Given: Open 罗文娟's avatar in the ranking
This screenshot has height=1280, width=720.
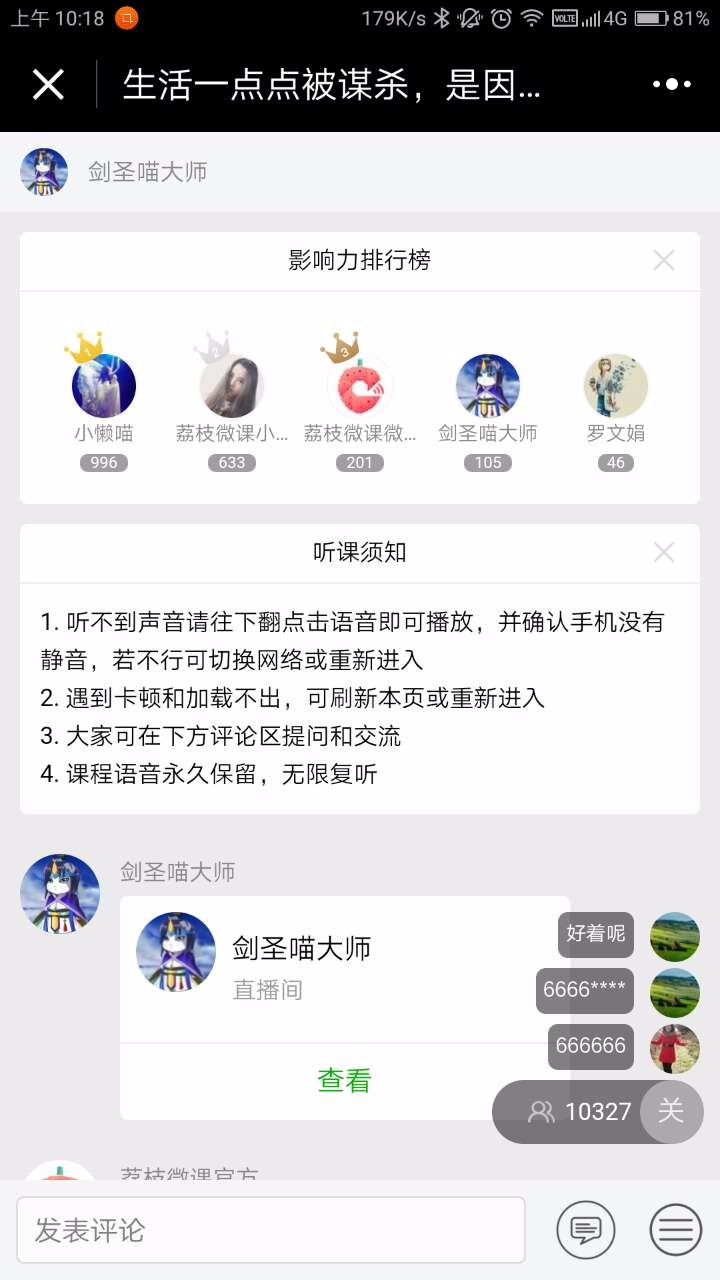Looking at the screenshot, I should (x=616, y=385).
